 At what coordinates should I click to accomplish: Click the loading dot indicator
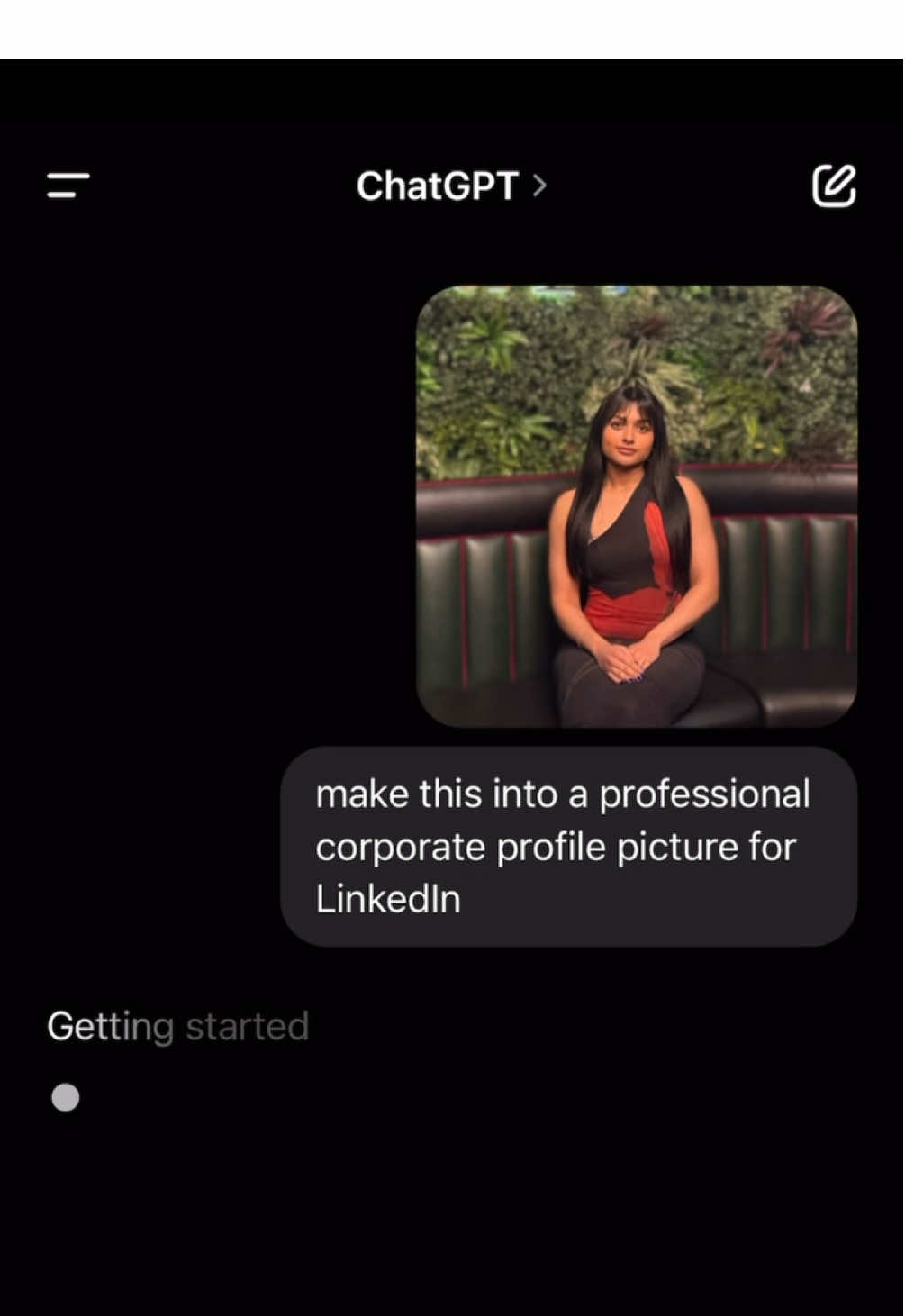point(64,1097)
